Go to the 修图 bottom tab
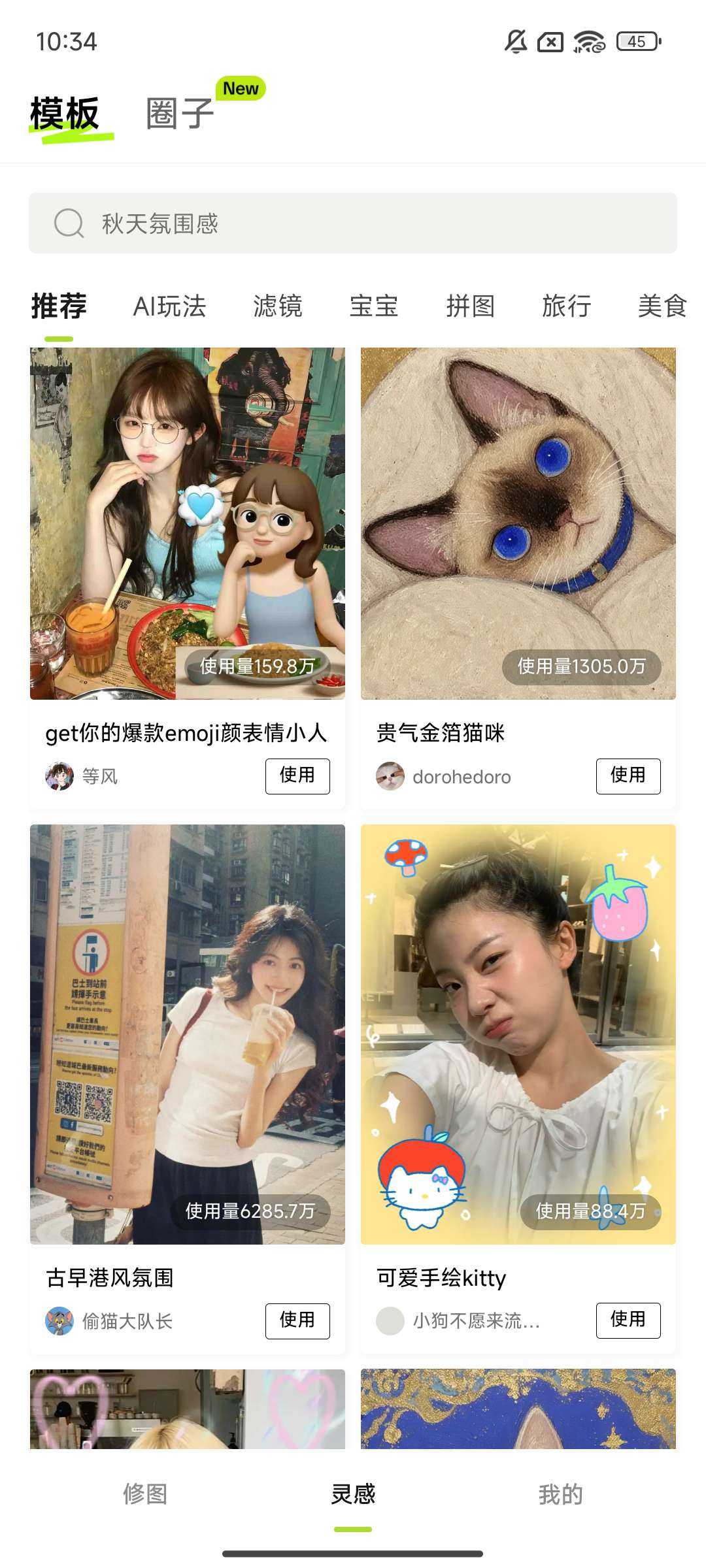 coord(145,1494)
